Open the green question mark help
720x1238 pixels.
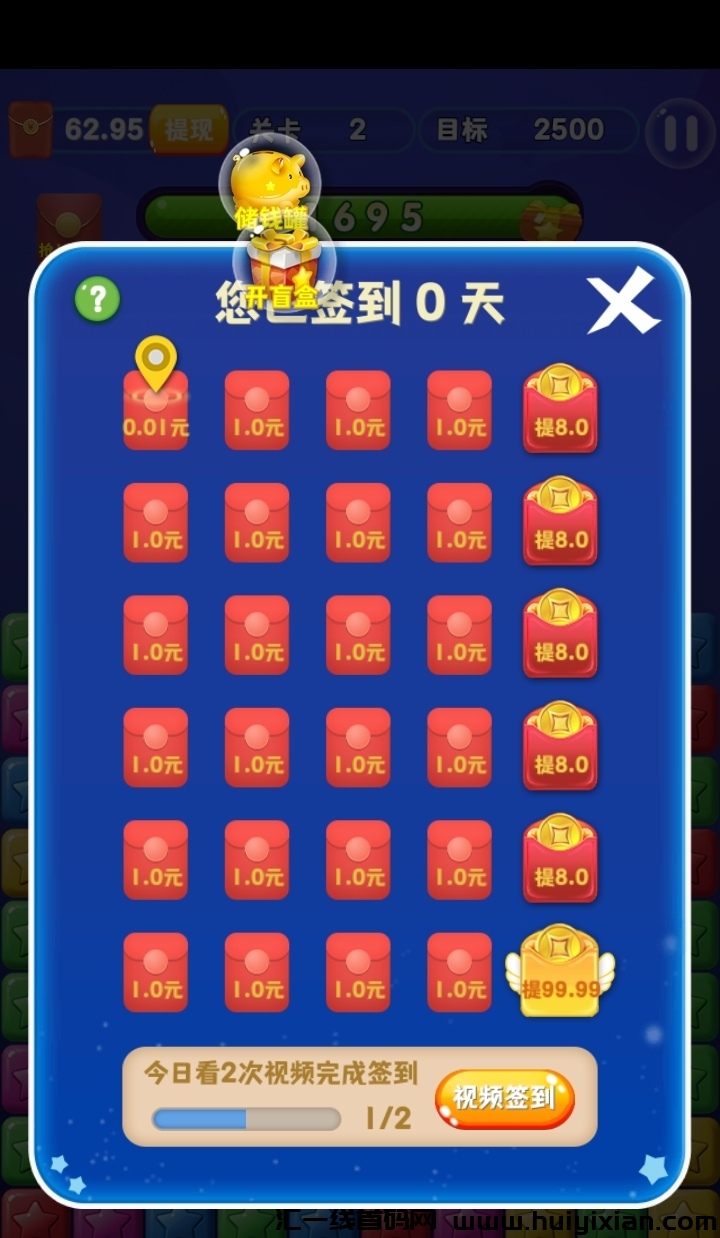pyautogui.click(x=97, y=299)
